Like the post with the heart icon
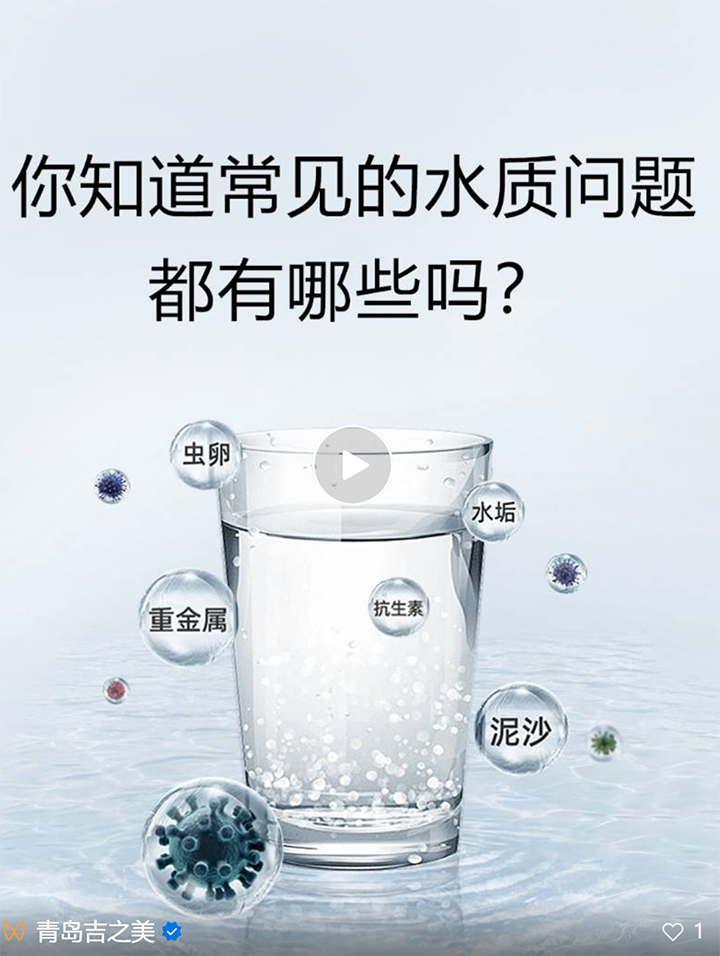This screenshot has width=720, height=956. (673, 932)
